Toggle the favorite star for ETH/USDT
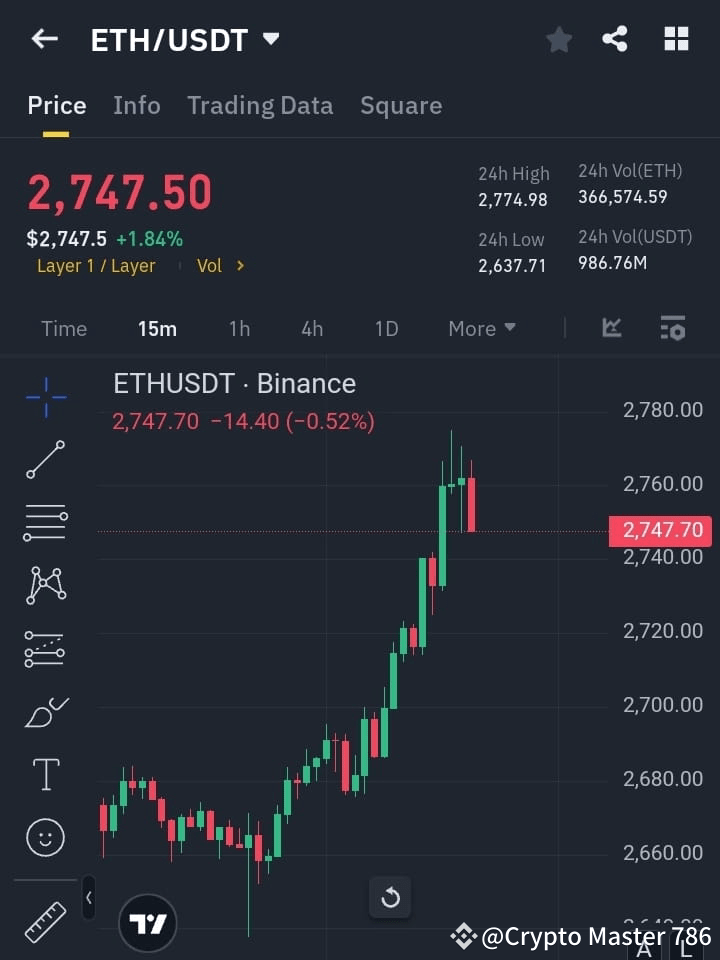720x960 pixels. [559, 39]
